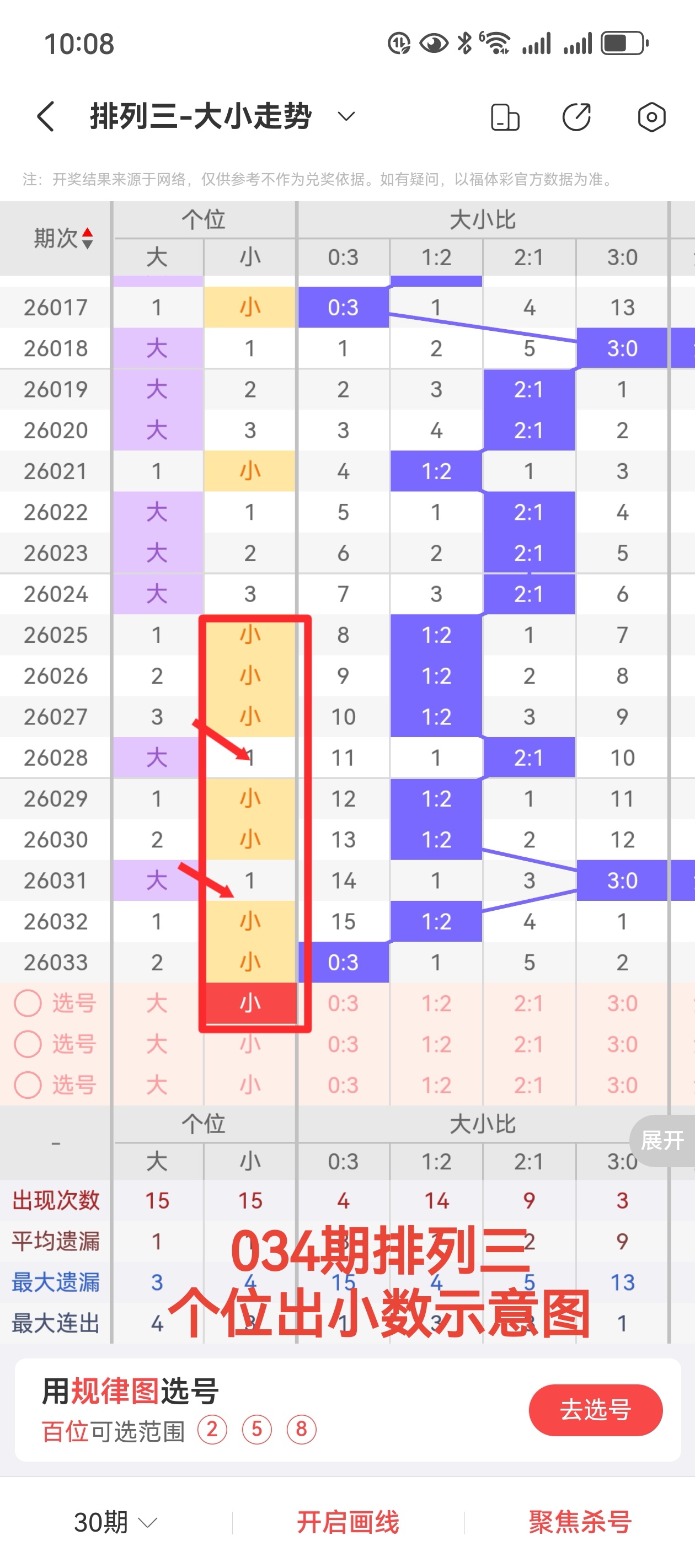Viewport: 695px width, 1568px height.
Task: Tap the red 去选号 button
Action: click(x=595, y=1410)
